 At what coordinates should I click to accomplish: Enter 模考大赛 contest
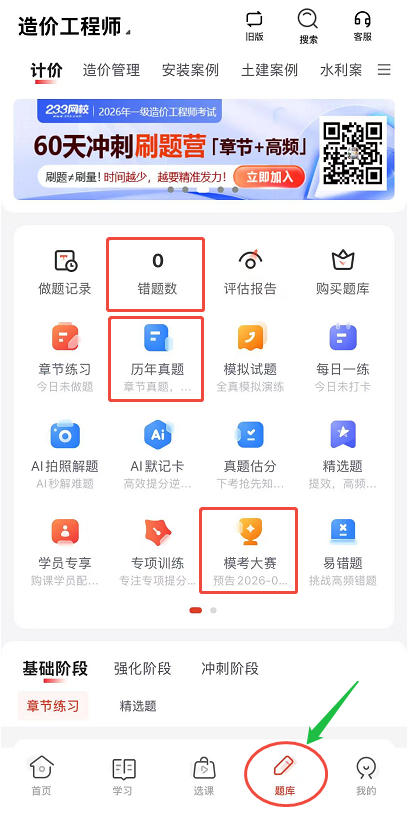click(250, 551)
